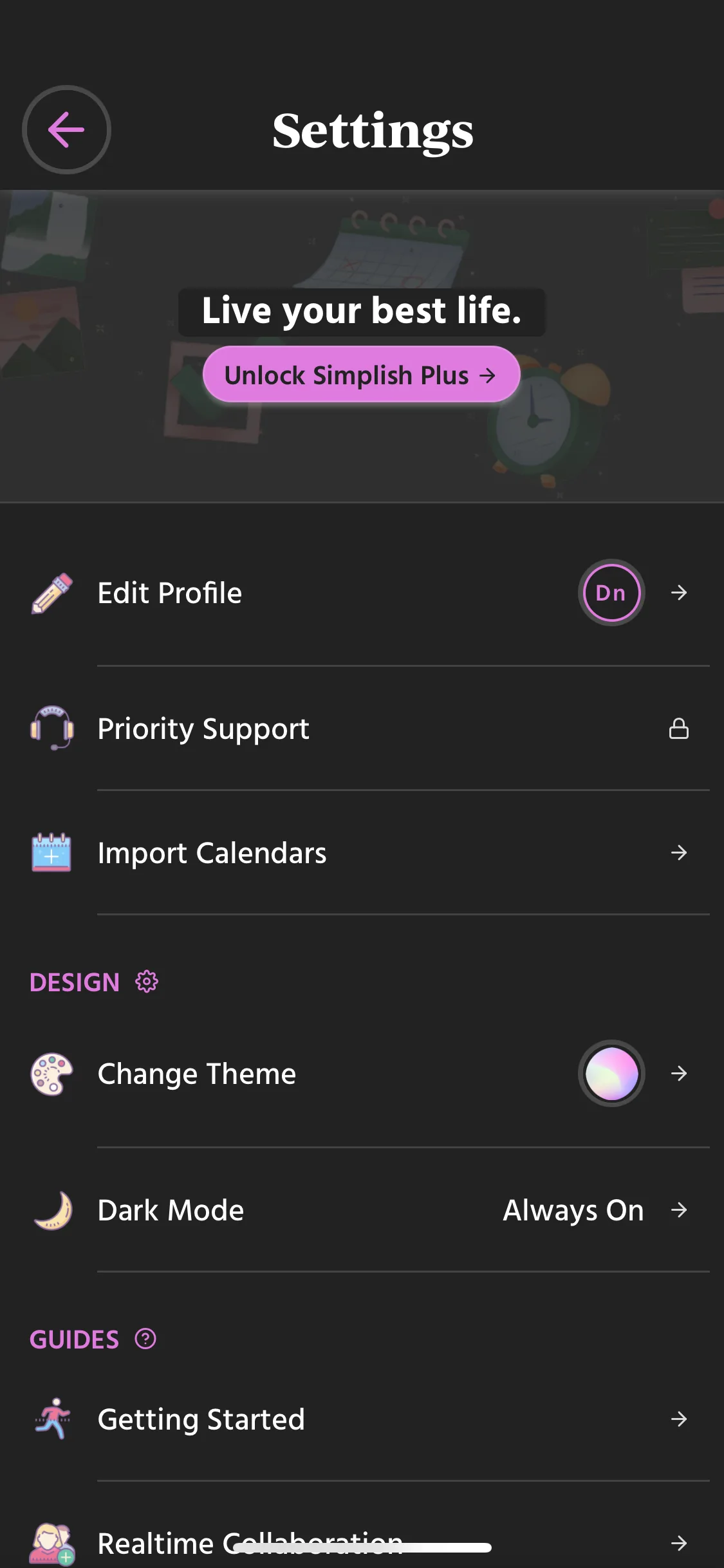The width and height of the screenshot is (724, 1568).
Task: Open the Realtime Collaboration guide
Action: (x=161, y=1542)
